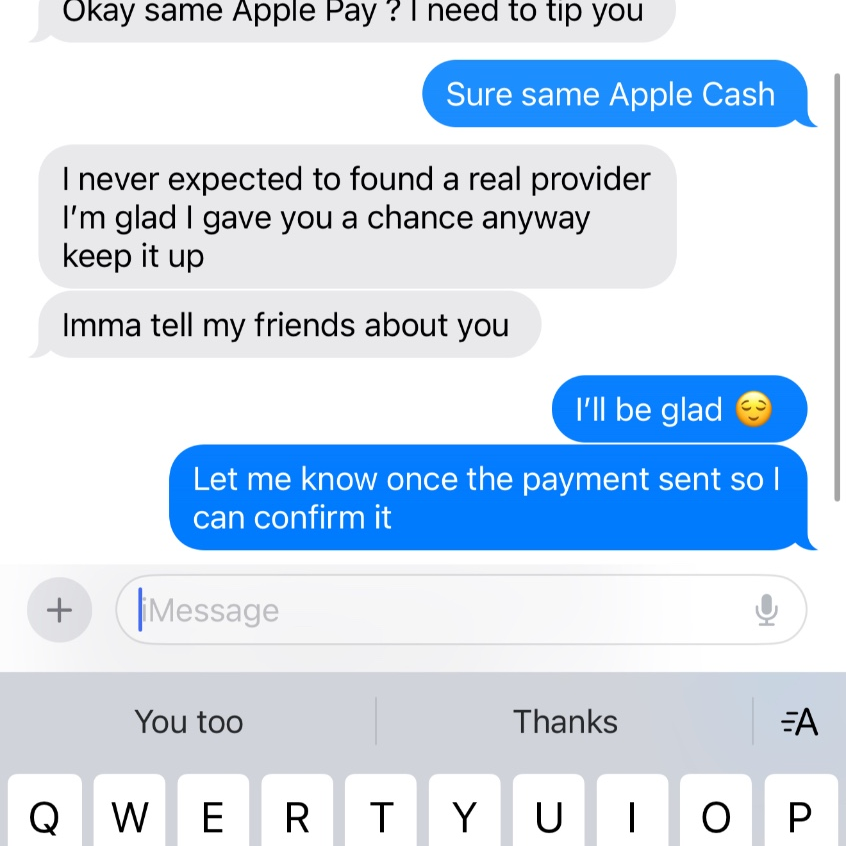The width and height of the screenshot is (846, 846).
Task: Type the letter Q key
Action: click(42, 815)
